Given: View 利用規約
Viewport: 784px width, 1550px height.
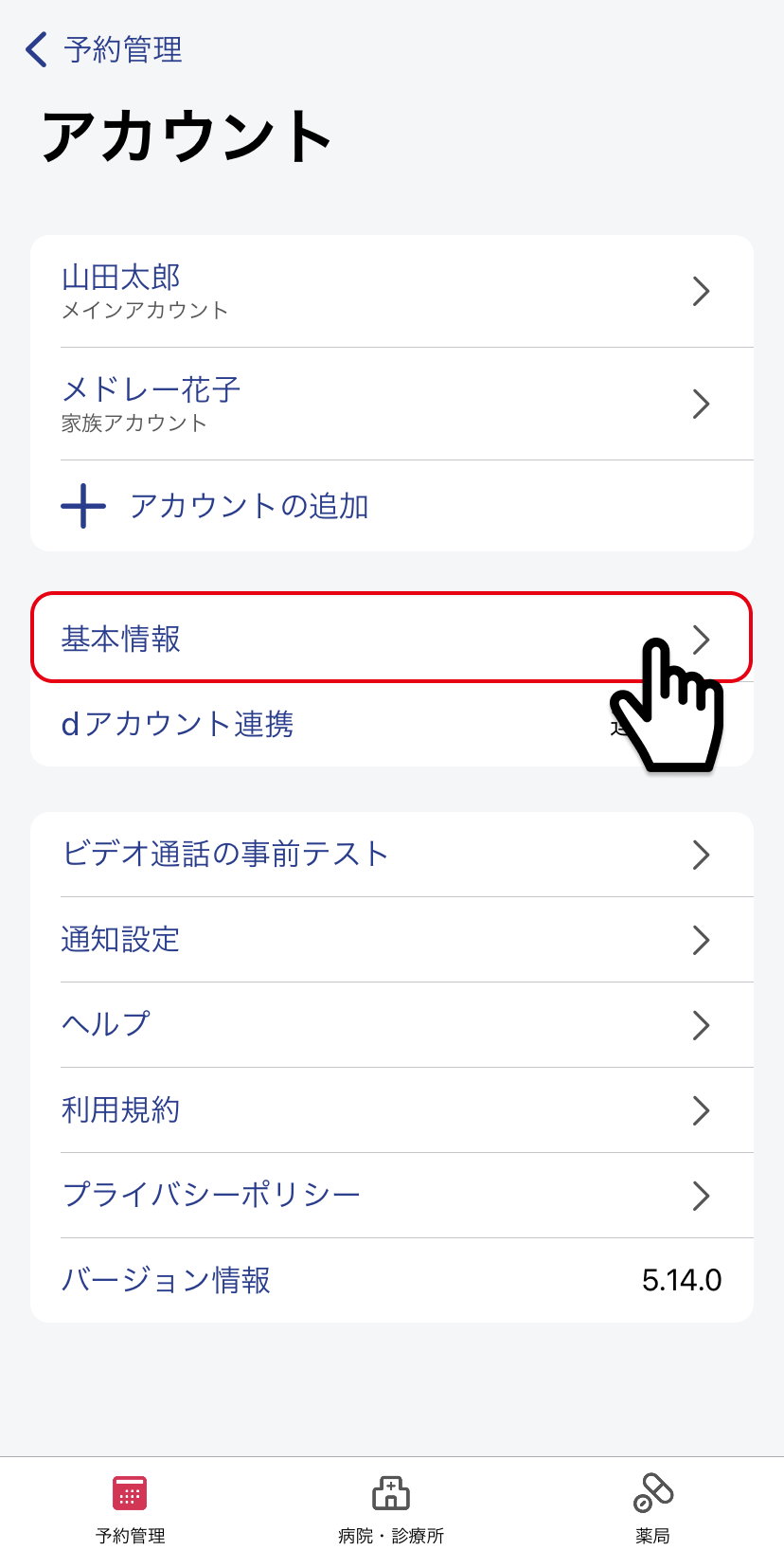Looking at the screenshot, I should pos(392,1110).
